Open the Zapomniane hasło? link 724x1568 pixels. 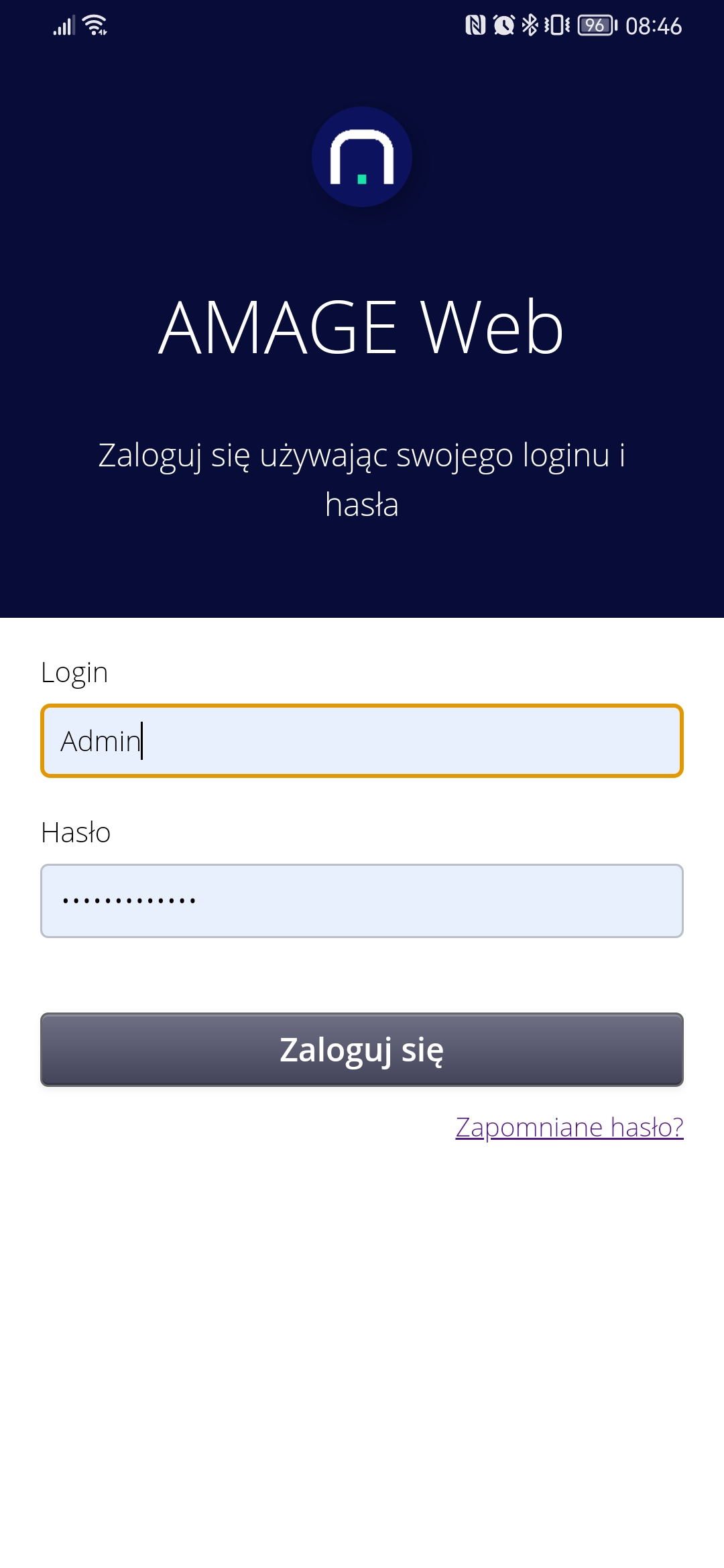click(569, 1127)
